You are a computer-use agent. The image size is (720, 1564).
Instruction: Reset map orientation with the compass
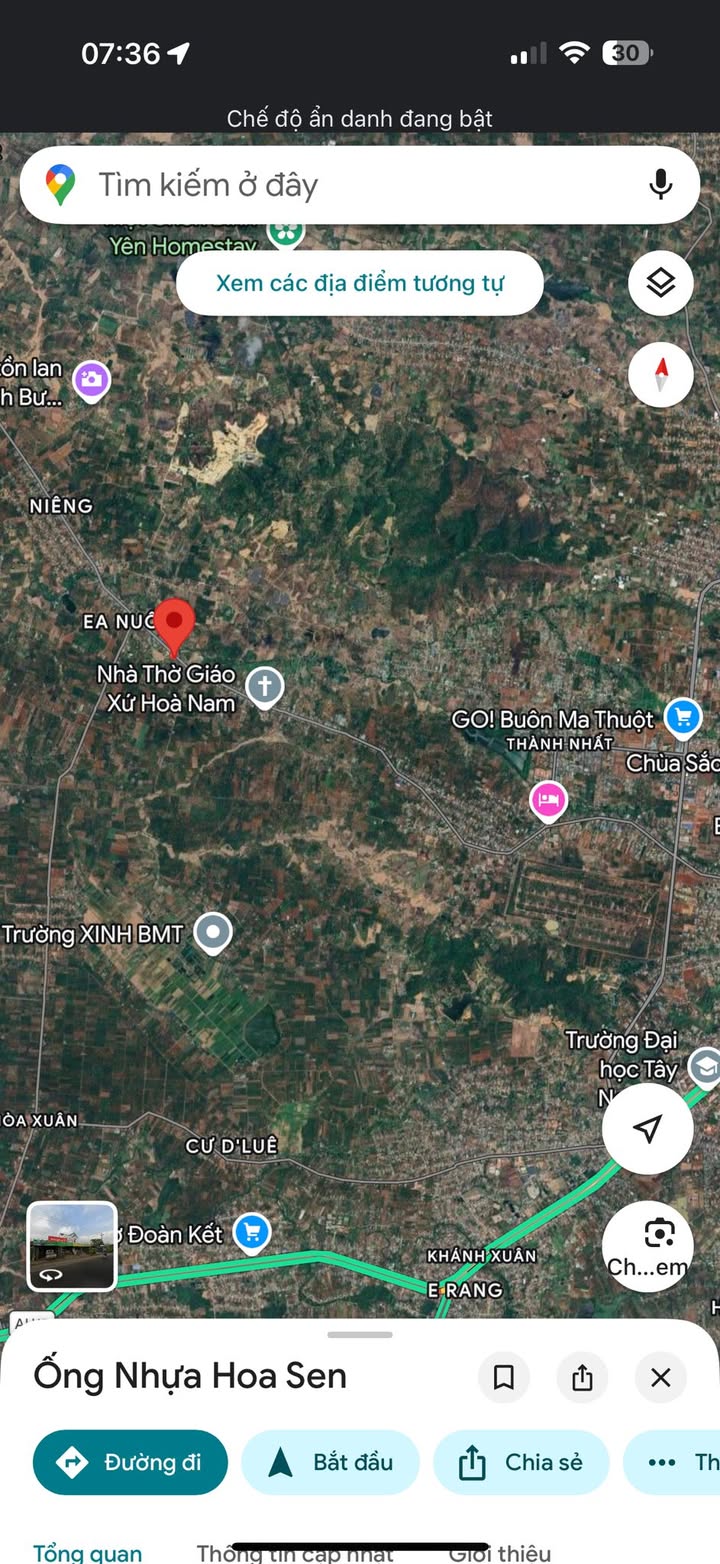pyautogui.click(x=660, y=375)
